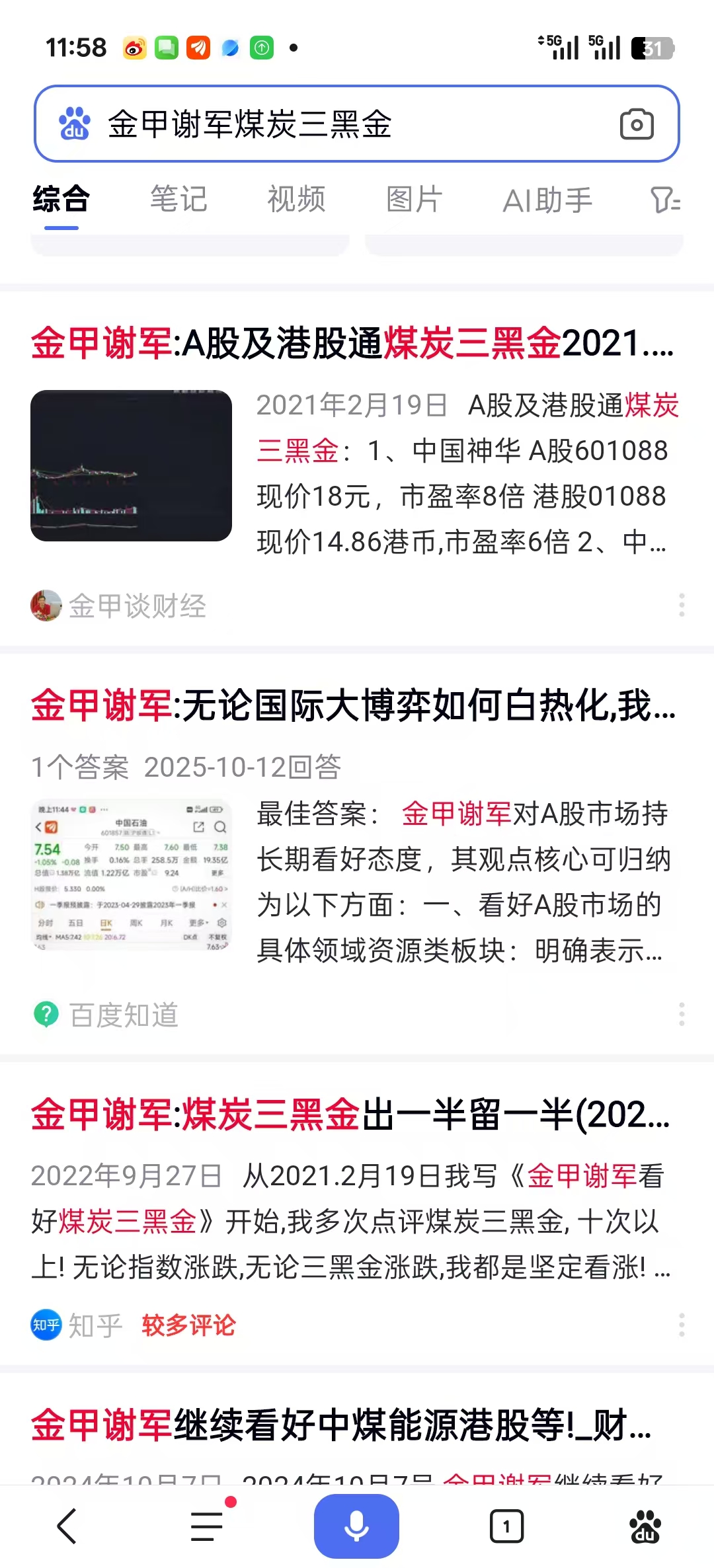Open result 无论国际大博弈如何白热化
This screenshot has height=1568, width=714.
pos(352,705)
